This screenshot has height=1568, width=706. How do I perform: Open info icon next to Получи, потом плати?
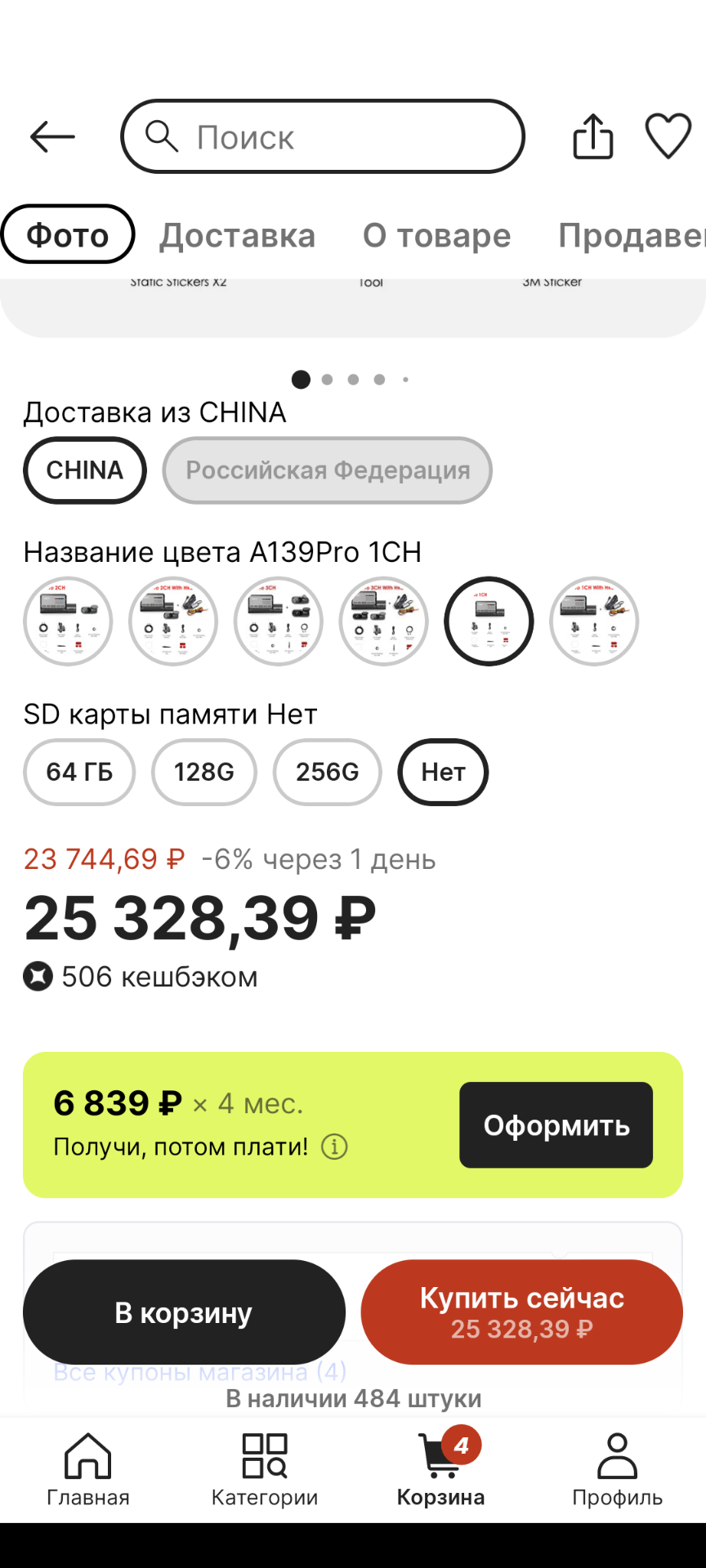pos(334,1147)
